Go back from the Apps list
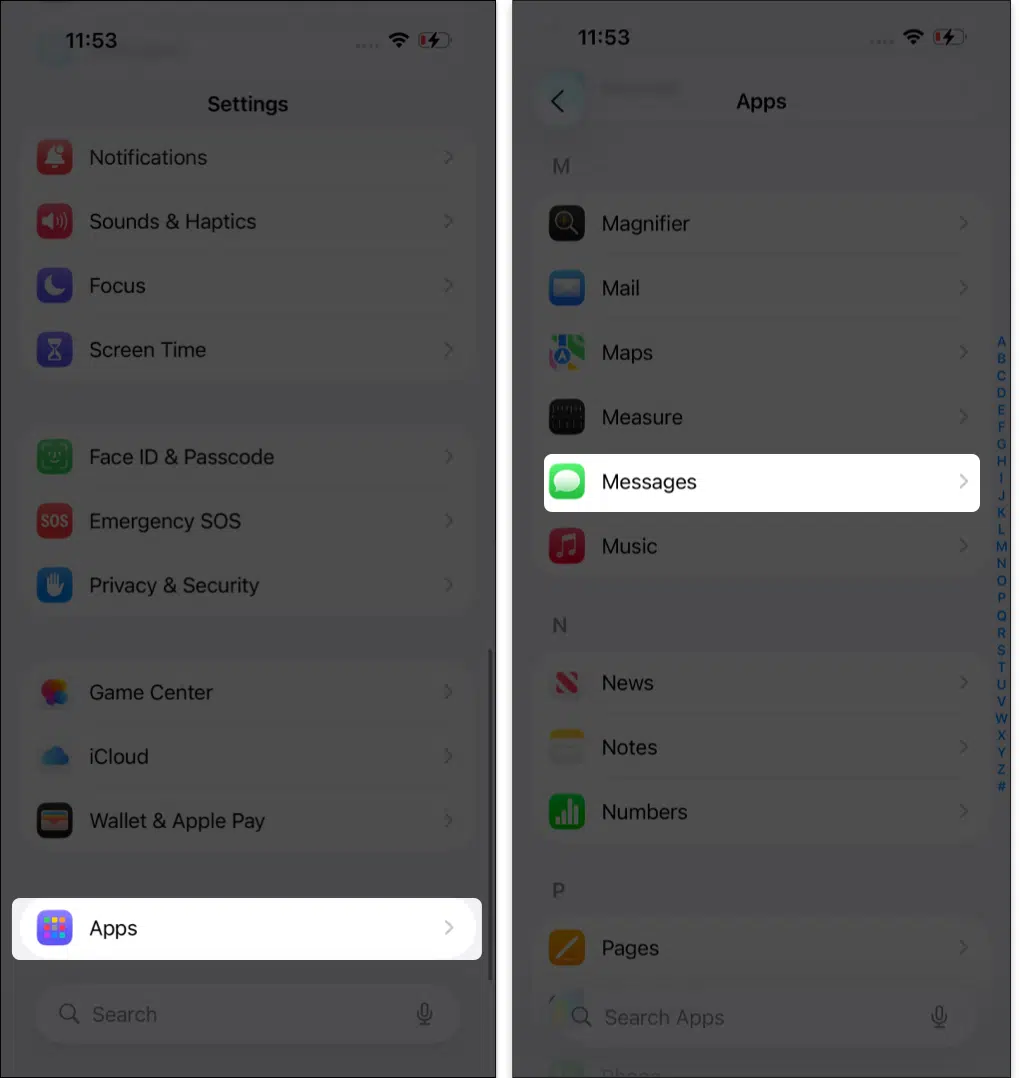Screen dimensions: 1019x1078 click(x=558, y=101)
